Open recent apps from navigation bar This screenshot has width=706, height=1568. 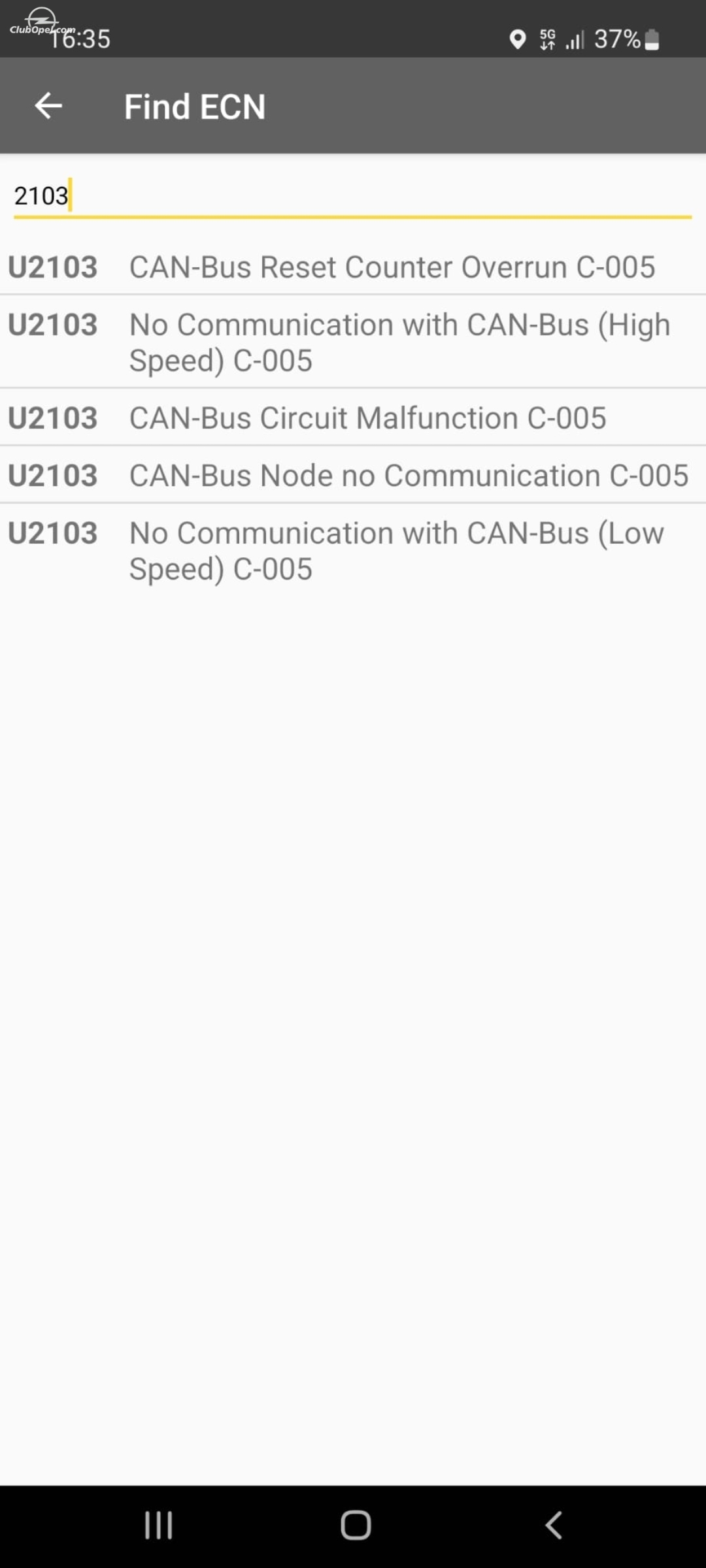click(x=159, y=1525)
